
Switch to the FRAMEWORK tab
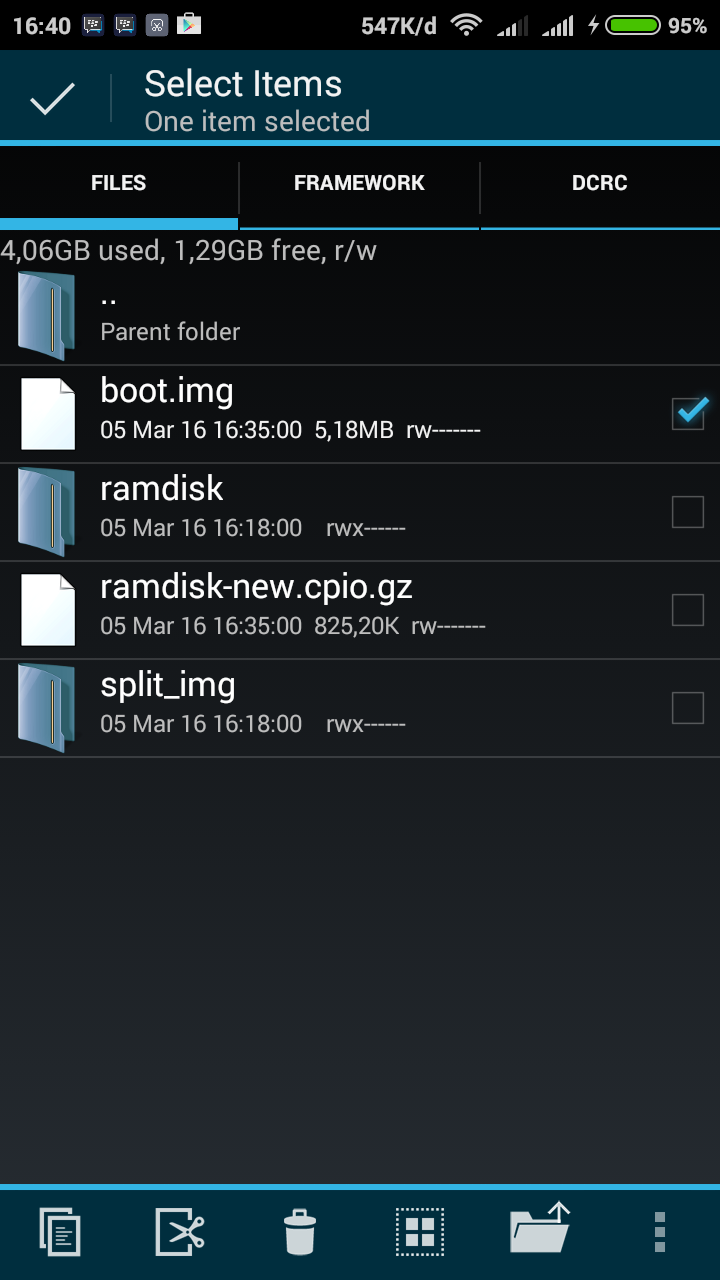pos(359,183)
